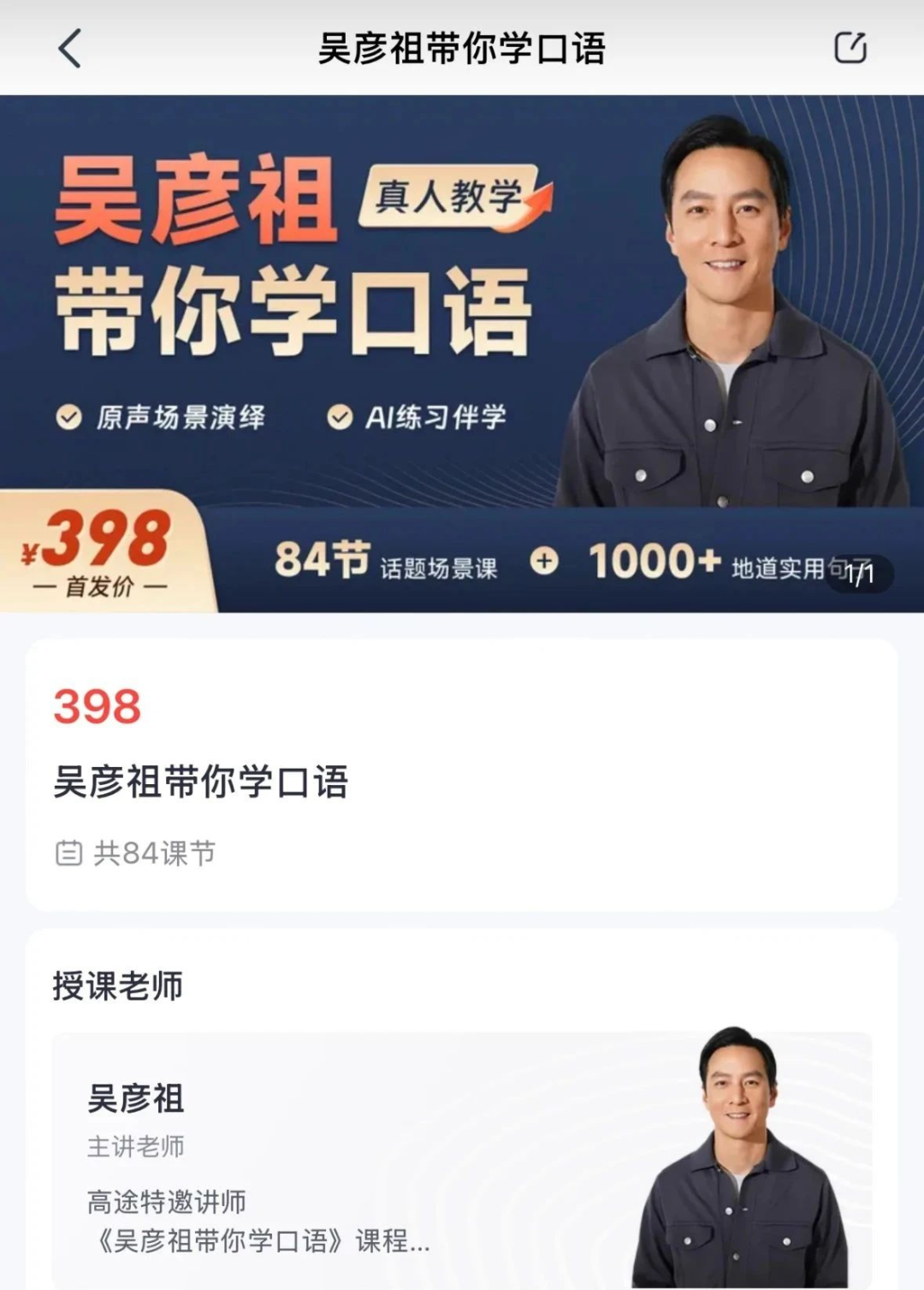Screen dimensions: 924x1290
Task: Open the course banner image
Action: (x=462, y=353)
